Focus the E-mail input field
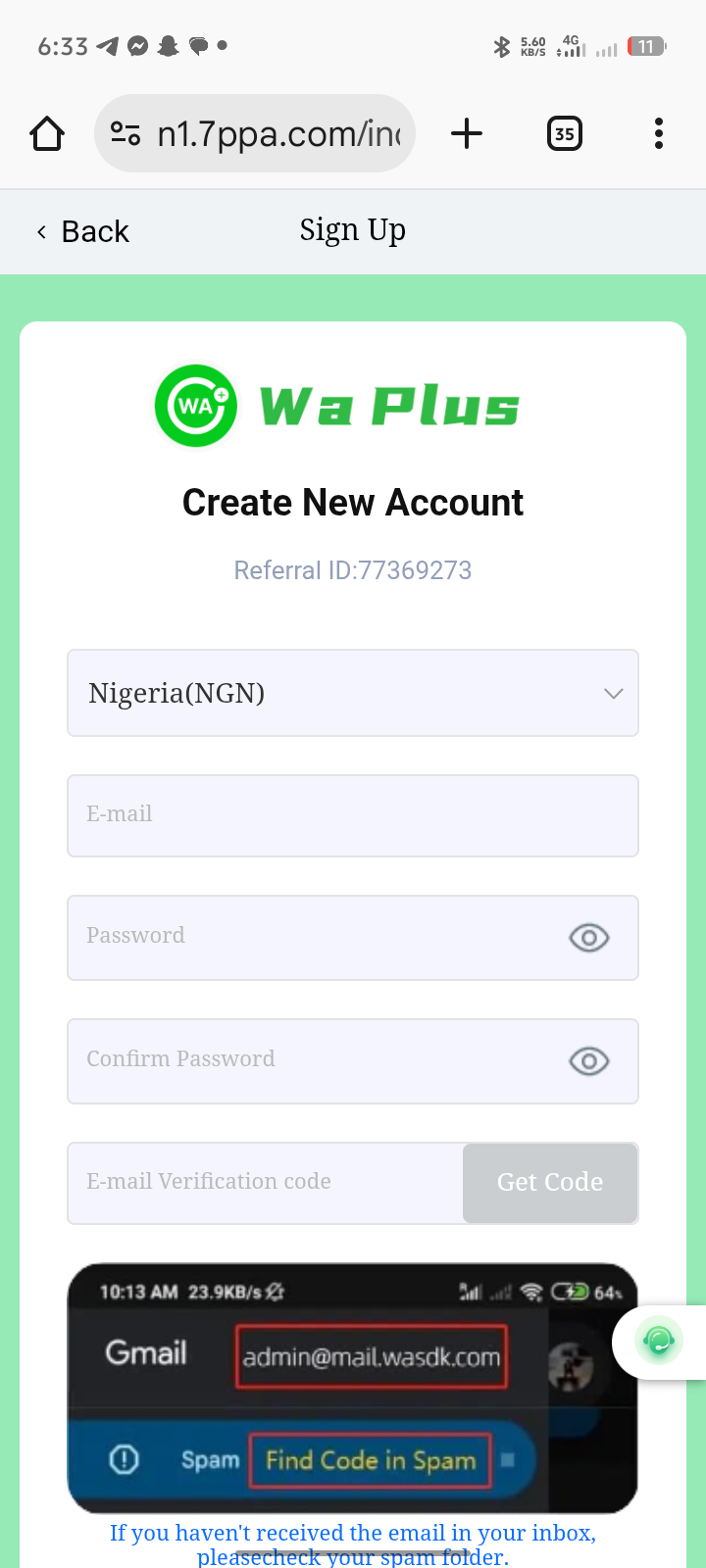The width and height of the screenshot is (706, 1568). tap(353, 815)
